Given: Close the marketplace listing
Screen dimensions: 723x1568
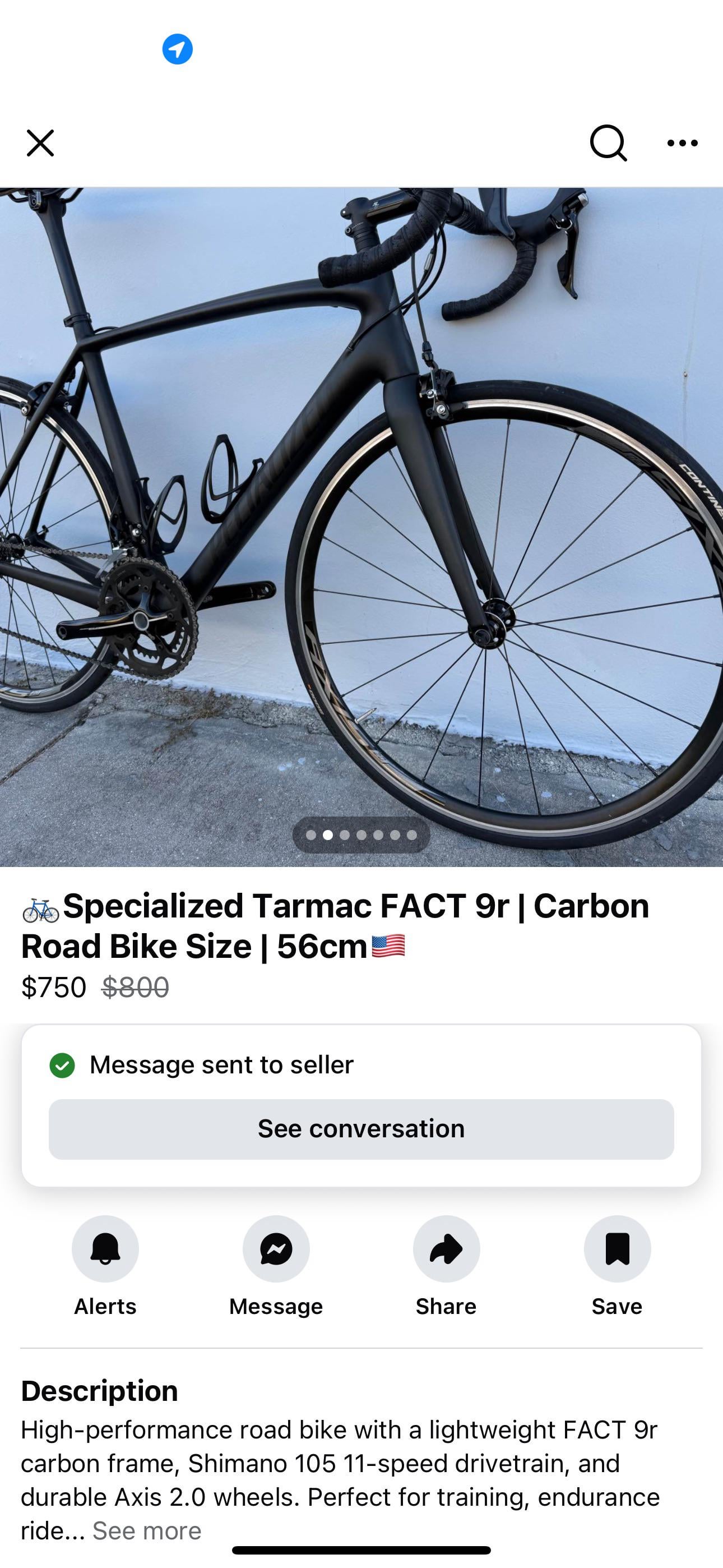Looking at the screenshot, I should click(x=40, y=143).
